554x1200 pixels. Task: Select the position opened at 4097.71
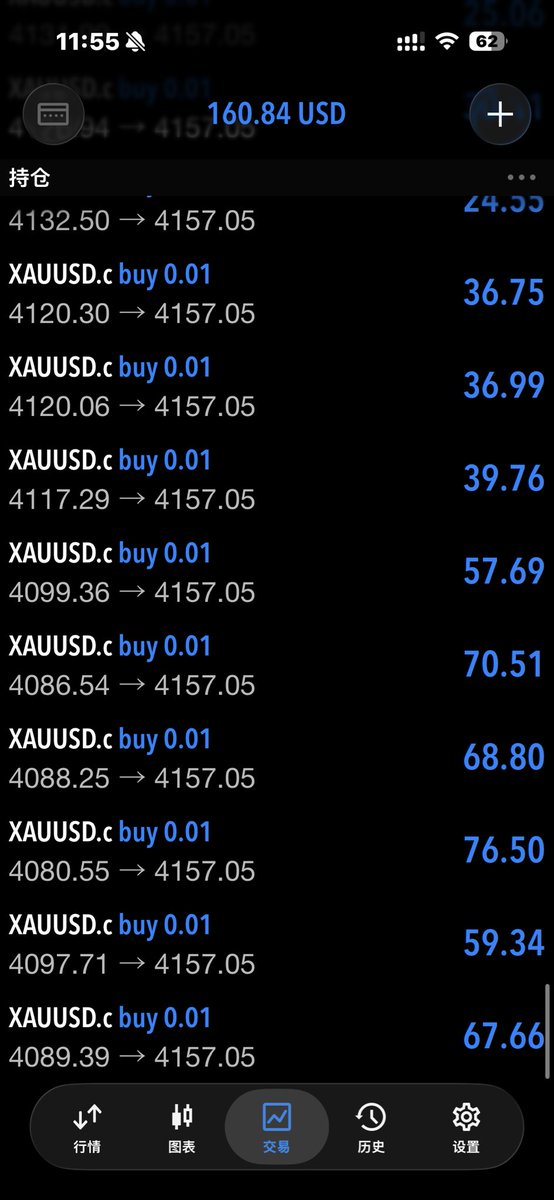tap(277, 945)
